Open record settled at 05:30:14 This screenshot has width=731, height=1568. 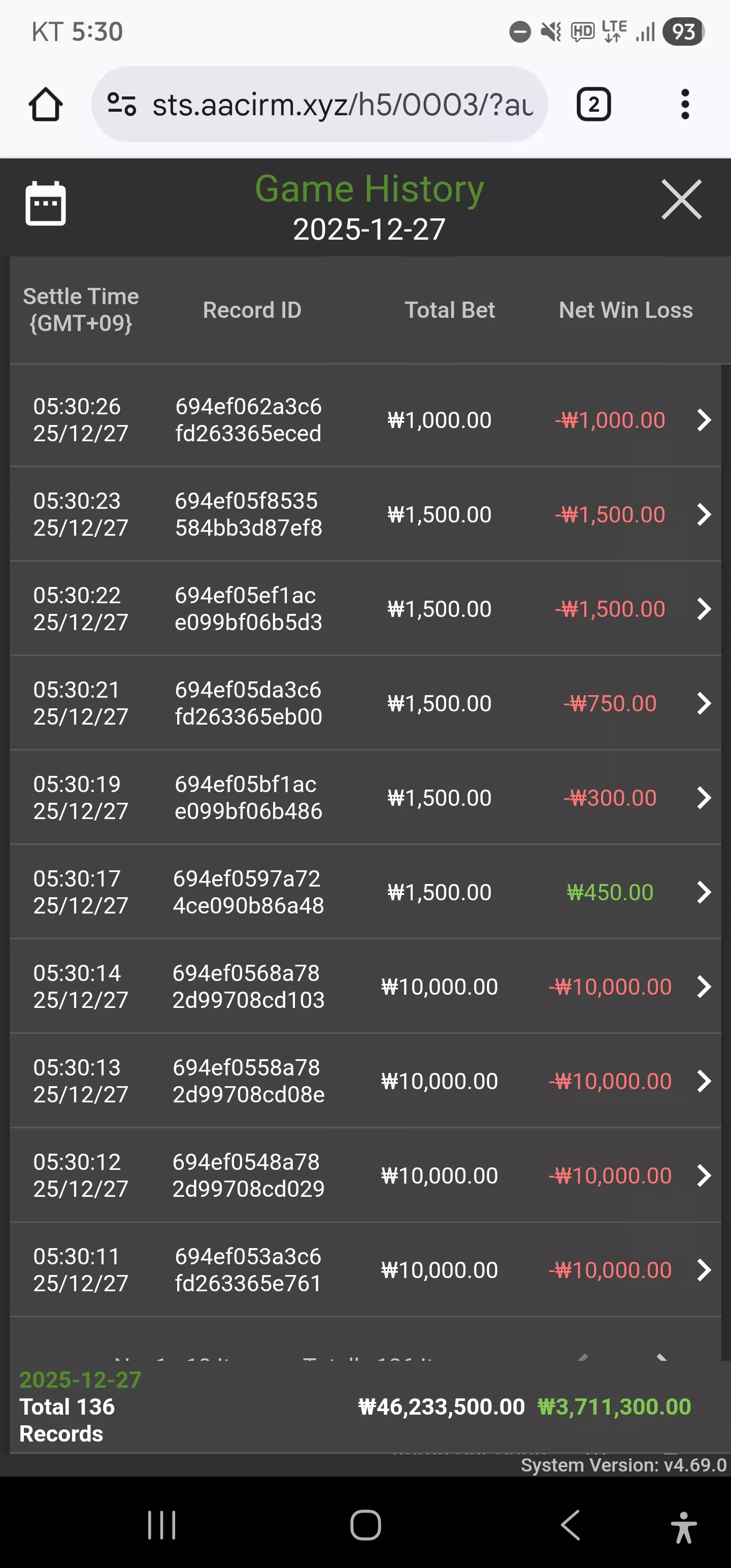pos(365,986)
